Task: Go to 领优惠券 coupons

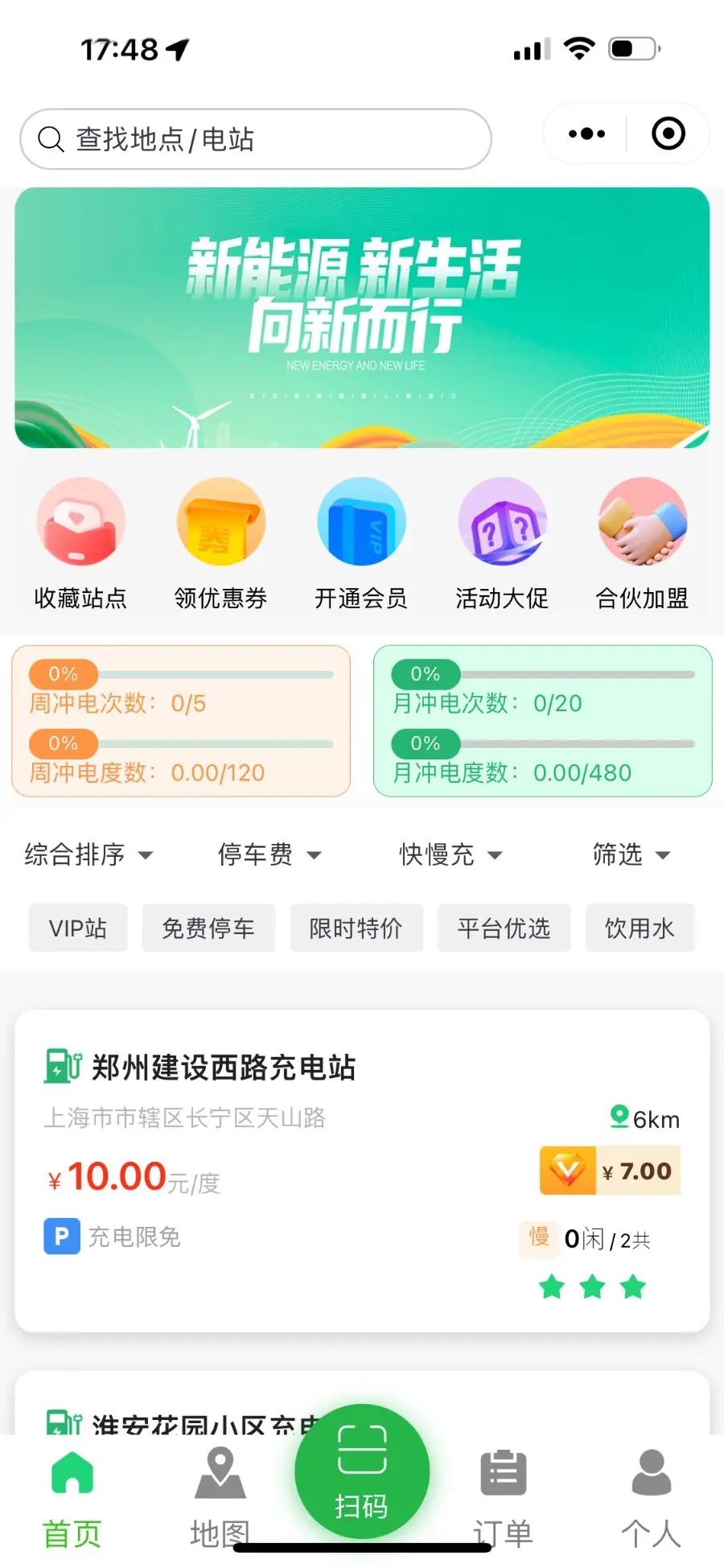Action: (x=220, y=543)
